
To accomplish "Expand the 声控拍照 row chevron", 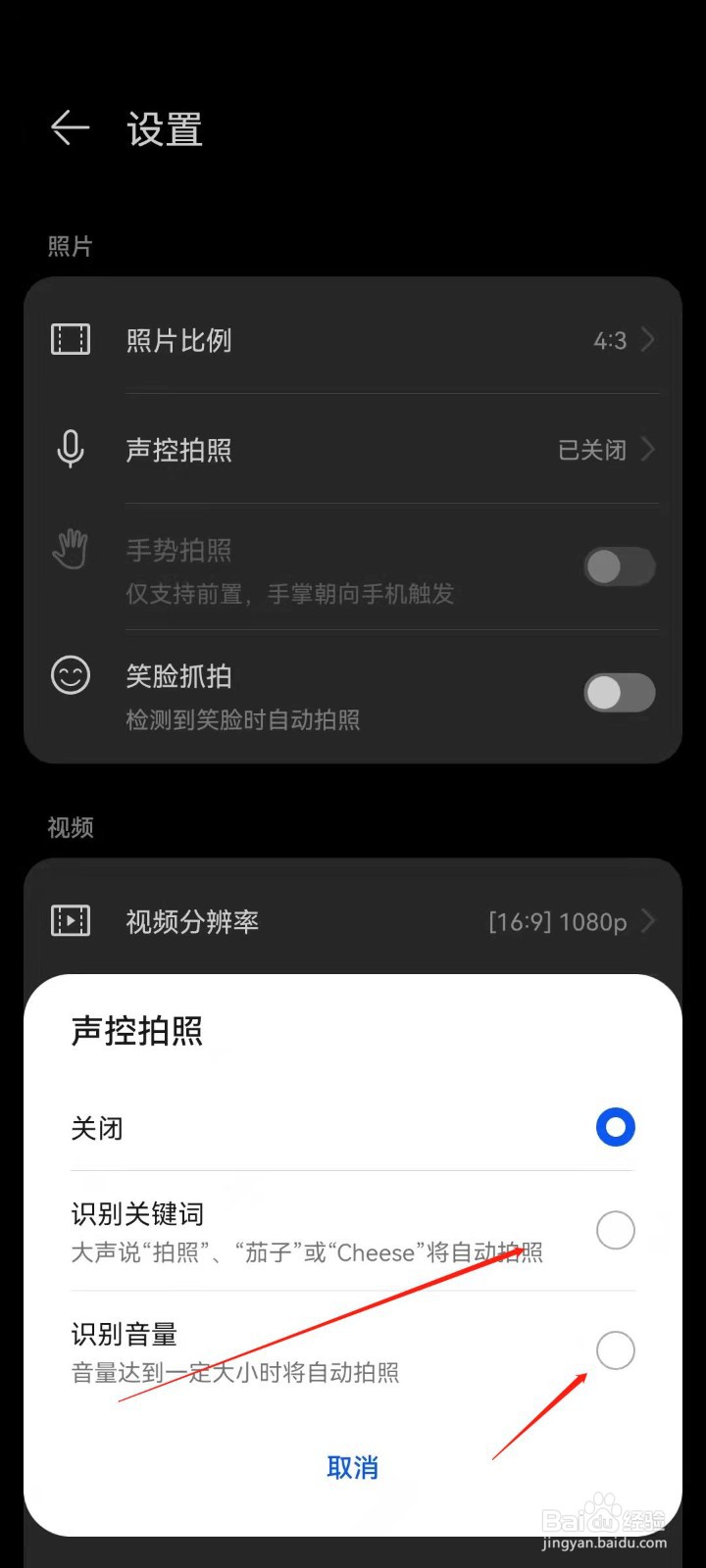I will 646,450.
